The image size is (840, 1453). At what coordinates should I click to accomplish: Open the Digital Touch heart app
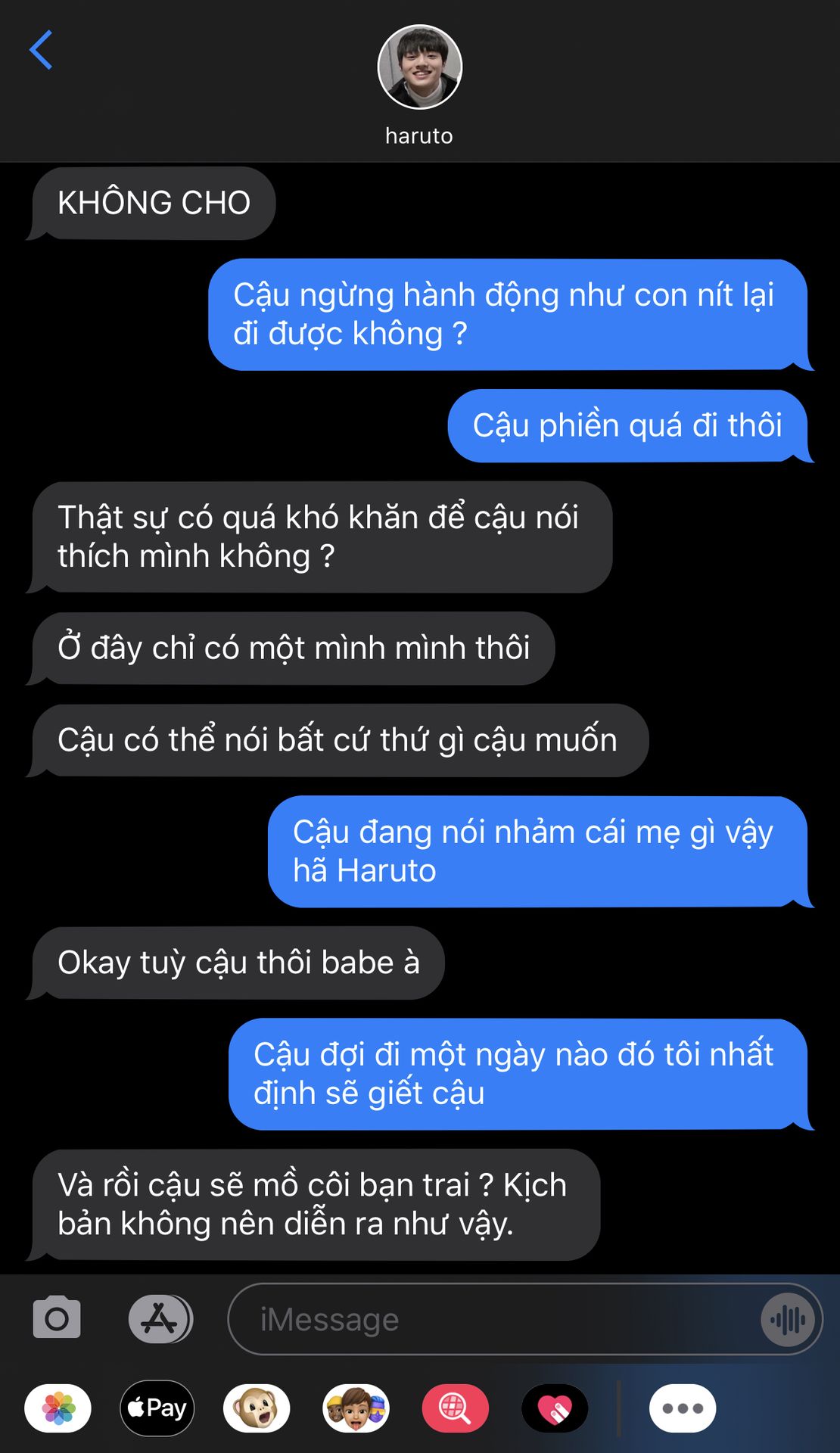pos(555,1408)
